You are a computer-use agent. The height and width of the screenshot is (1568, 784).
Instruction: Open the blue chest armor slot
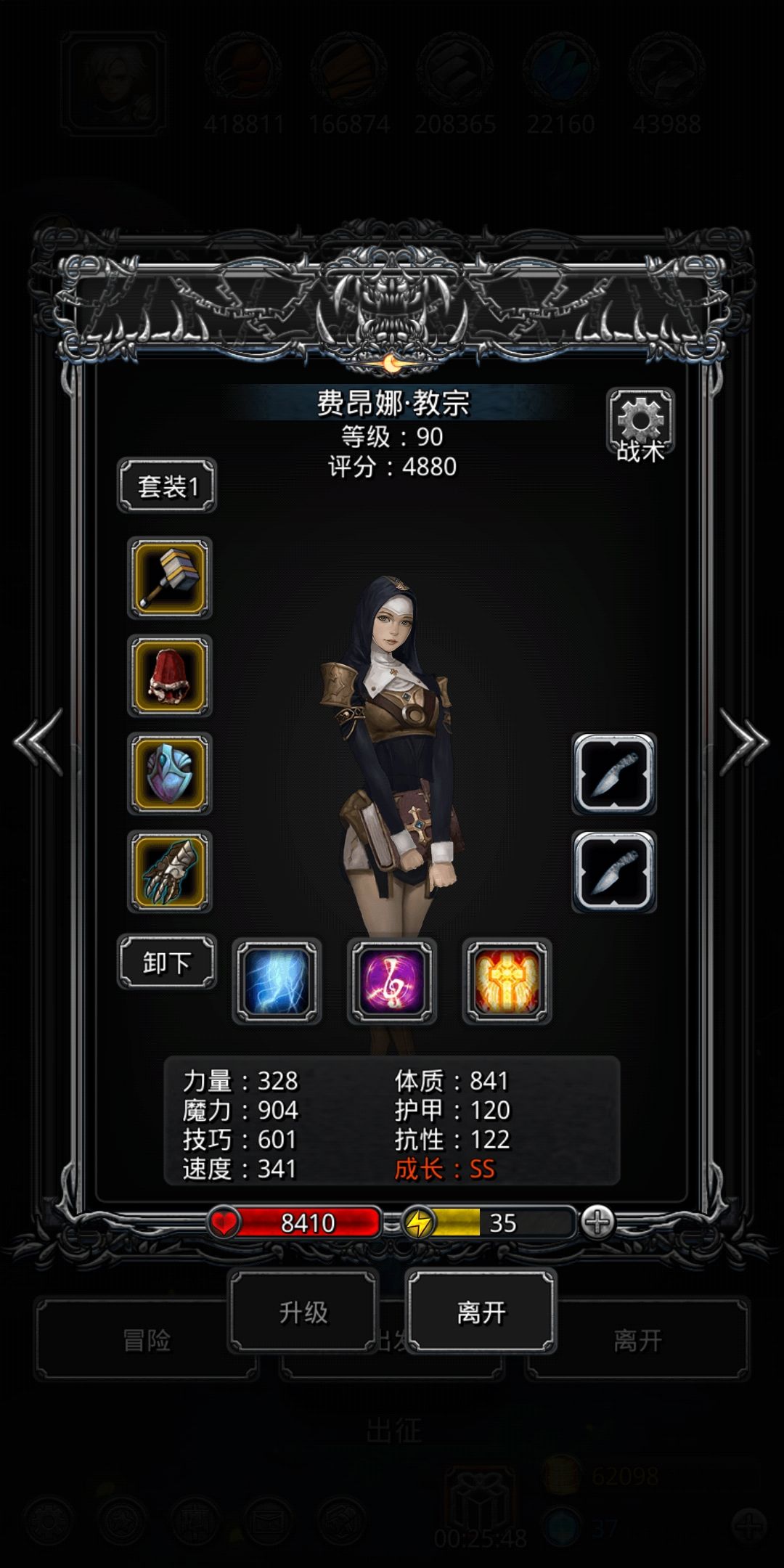coord(170,773)
